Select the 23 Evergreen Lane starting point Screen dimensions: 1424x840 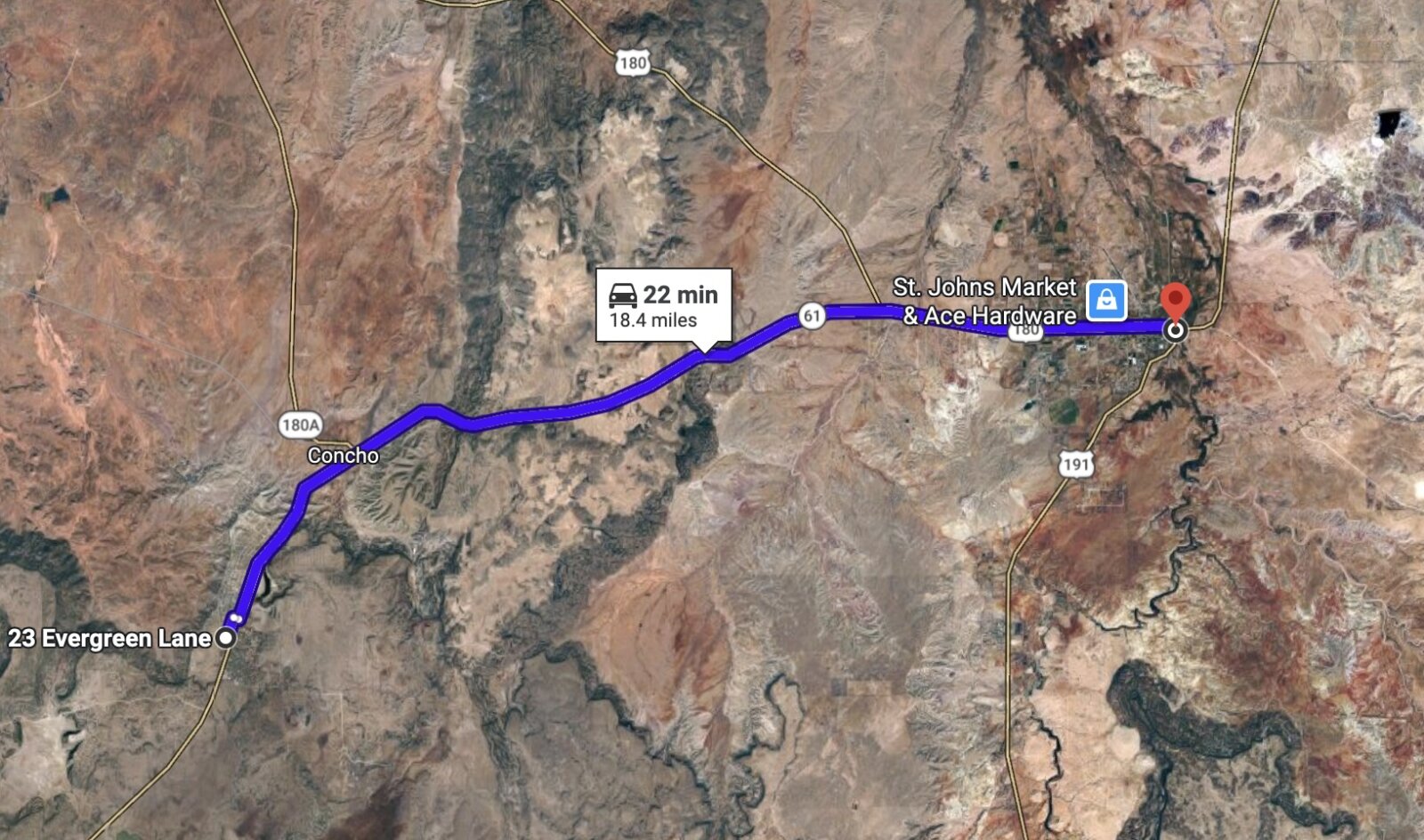227,638
